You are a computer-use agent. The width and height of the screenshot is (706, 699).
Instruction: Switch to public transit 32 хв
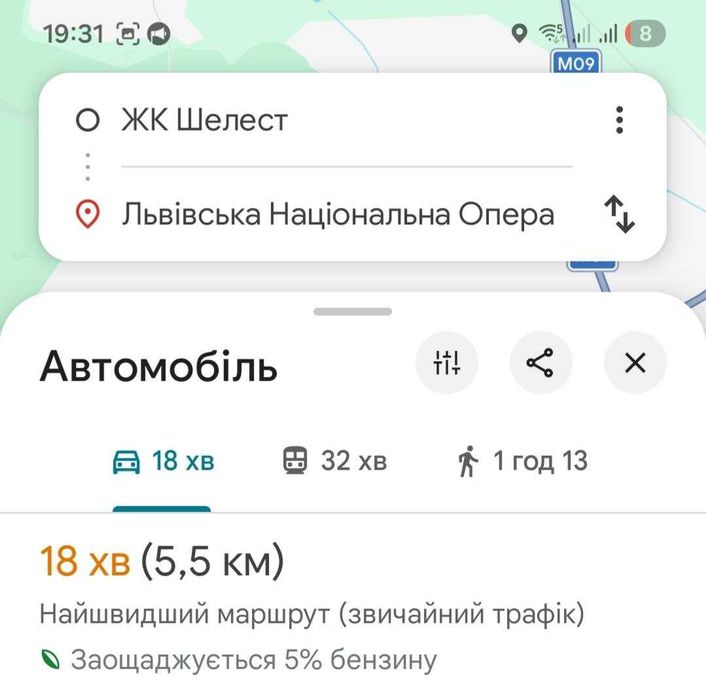pos(334,462)
